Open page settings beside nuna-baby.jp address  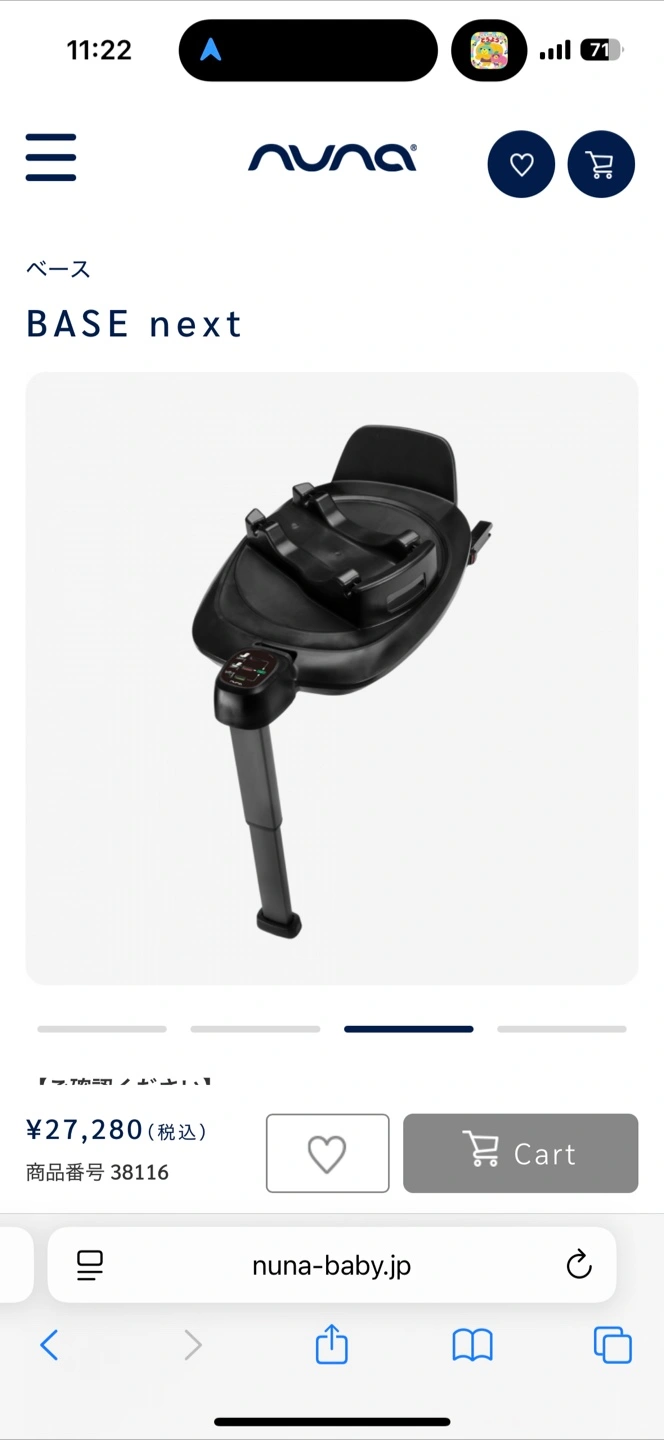90,1265
